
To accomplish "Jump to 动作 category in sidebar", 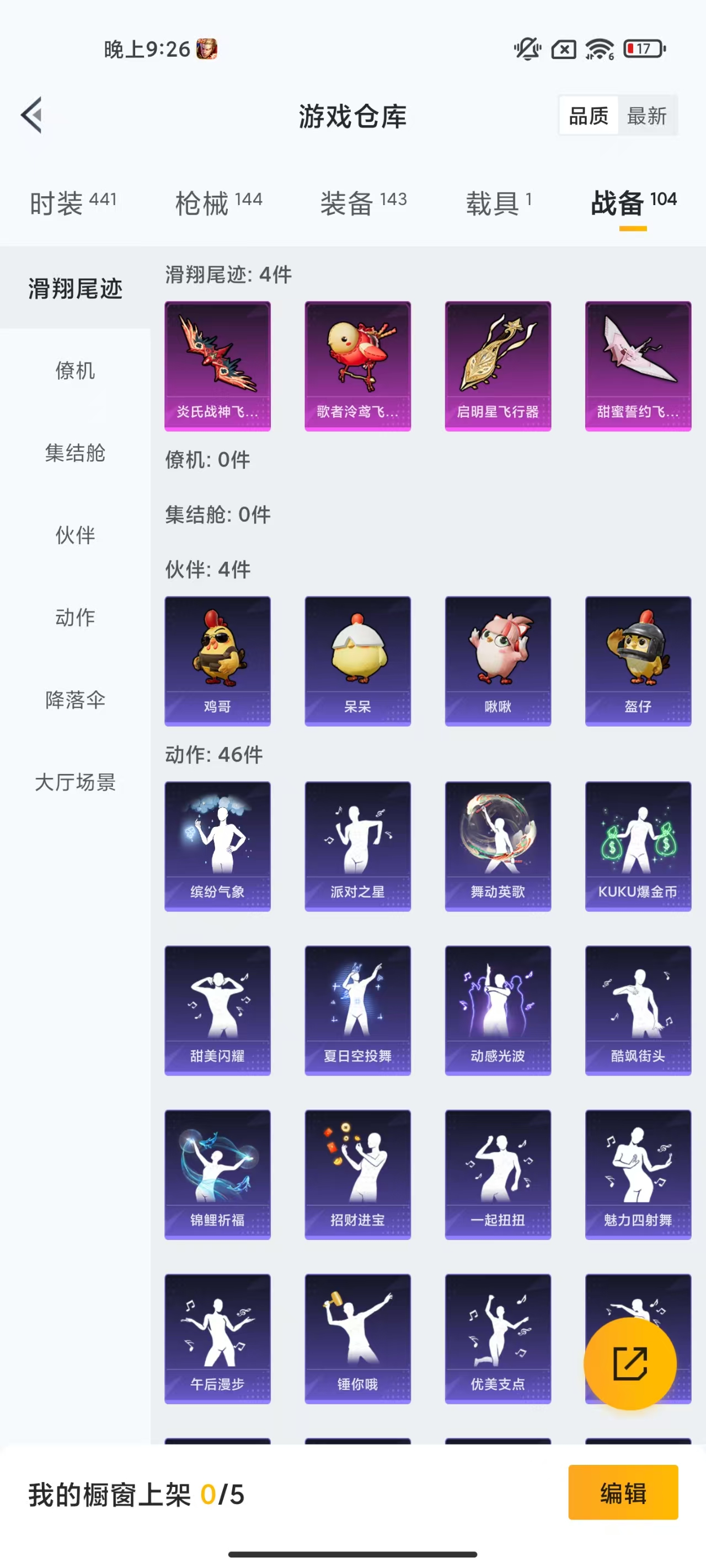I will coord(75,617).
